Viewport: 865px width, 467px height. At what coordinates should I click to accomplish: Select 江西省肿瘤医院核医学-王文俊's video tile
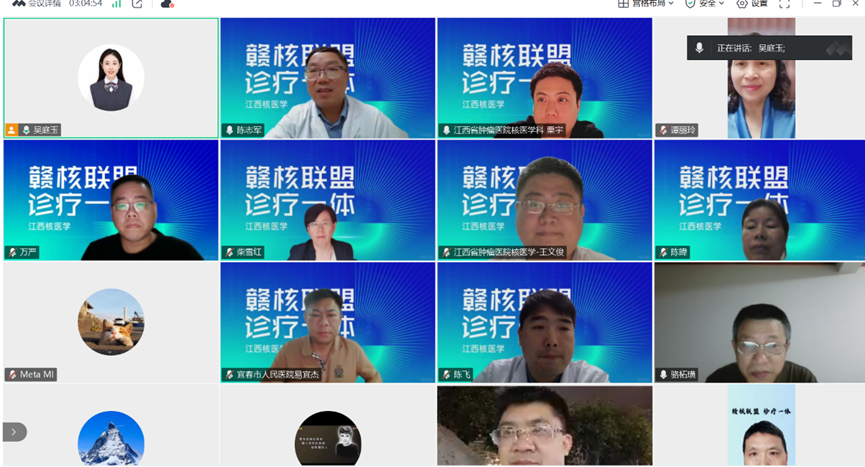(545, 200)
